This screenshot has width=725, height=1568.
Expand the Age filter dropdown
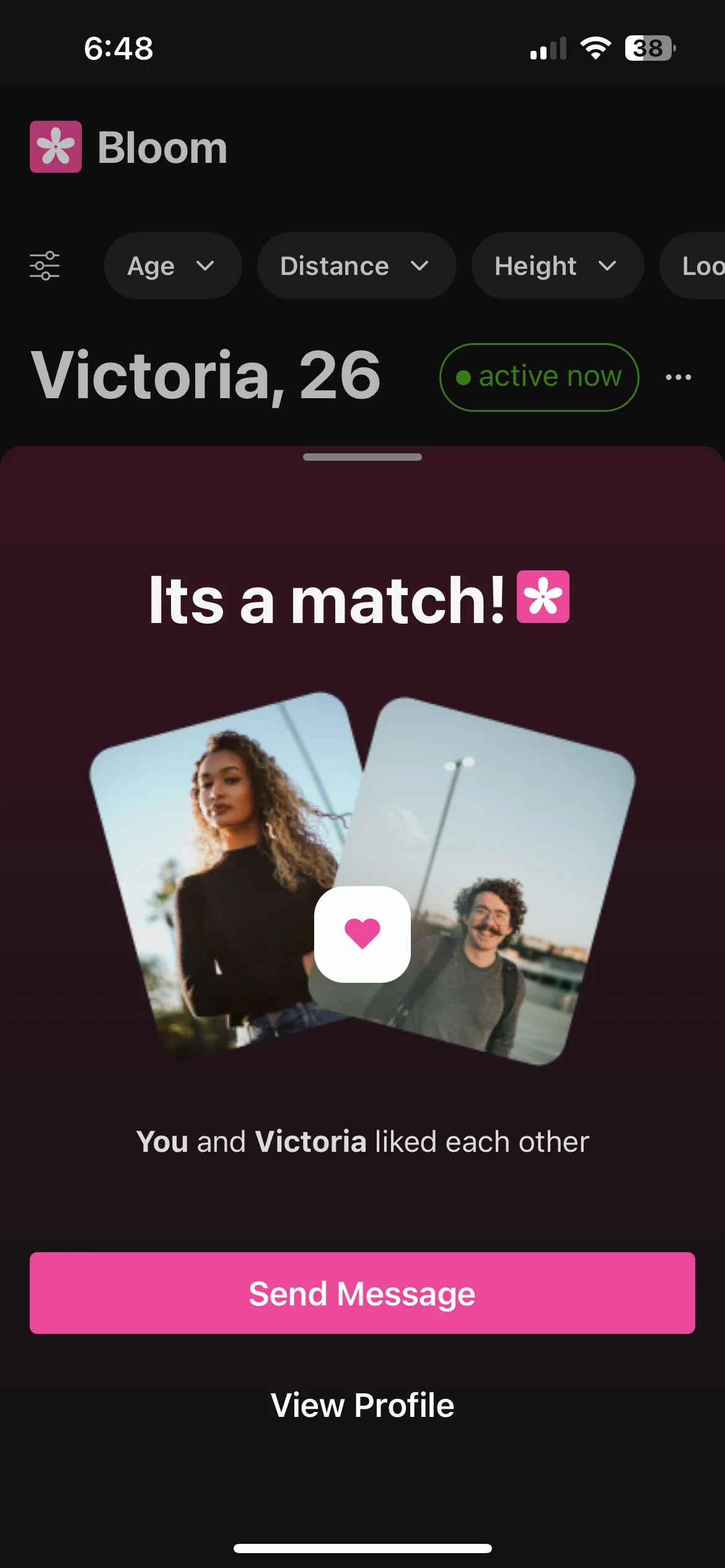pos(172,265)
